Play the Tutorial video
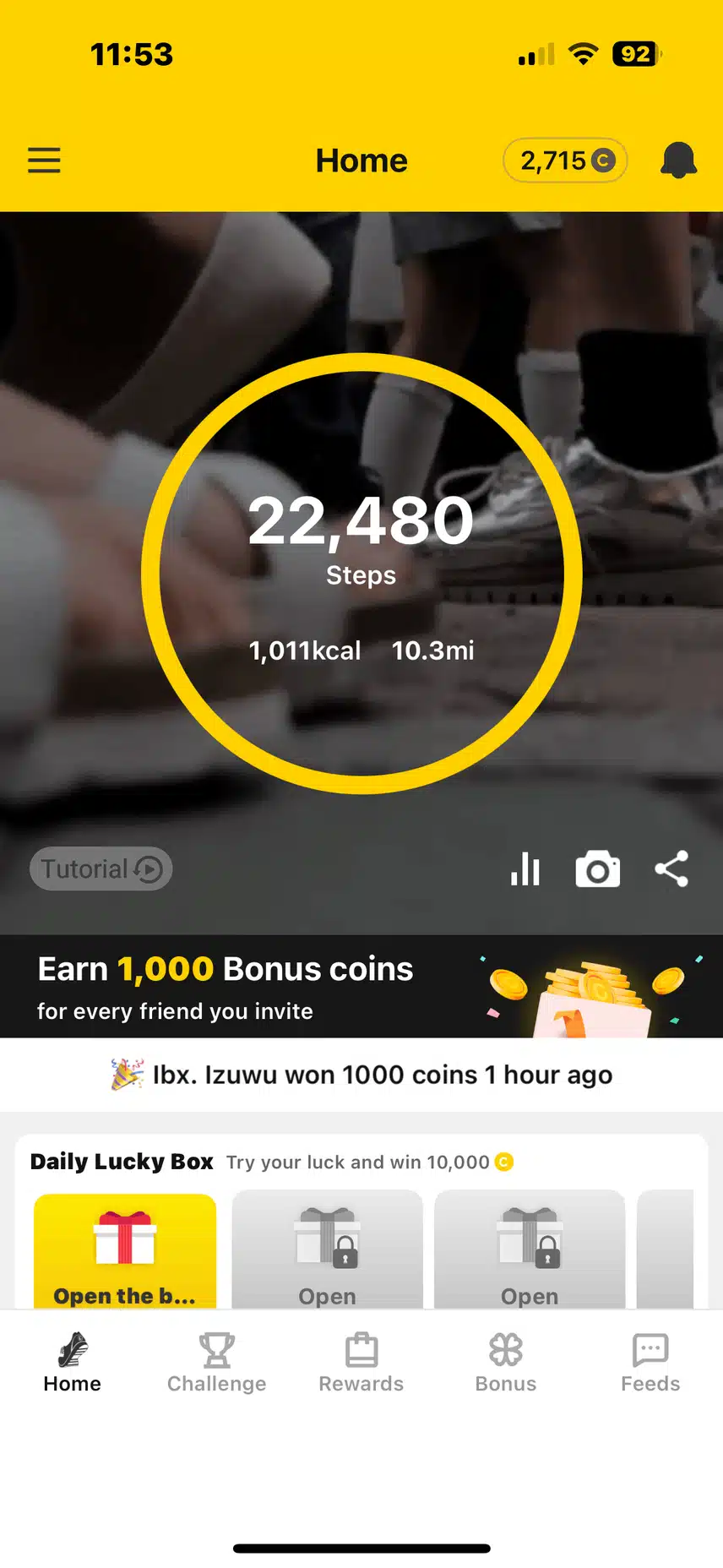The height and width of the screenshot is (1568, 723). click(x=101, y=868)
